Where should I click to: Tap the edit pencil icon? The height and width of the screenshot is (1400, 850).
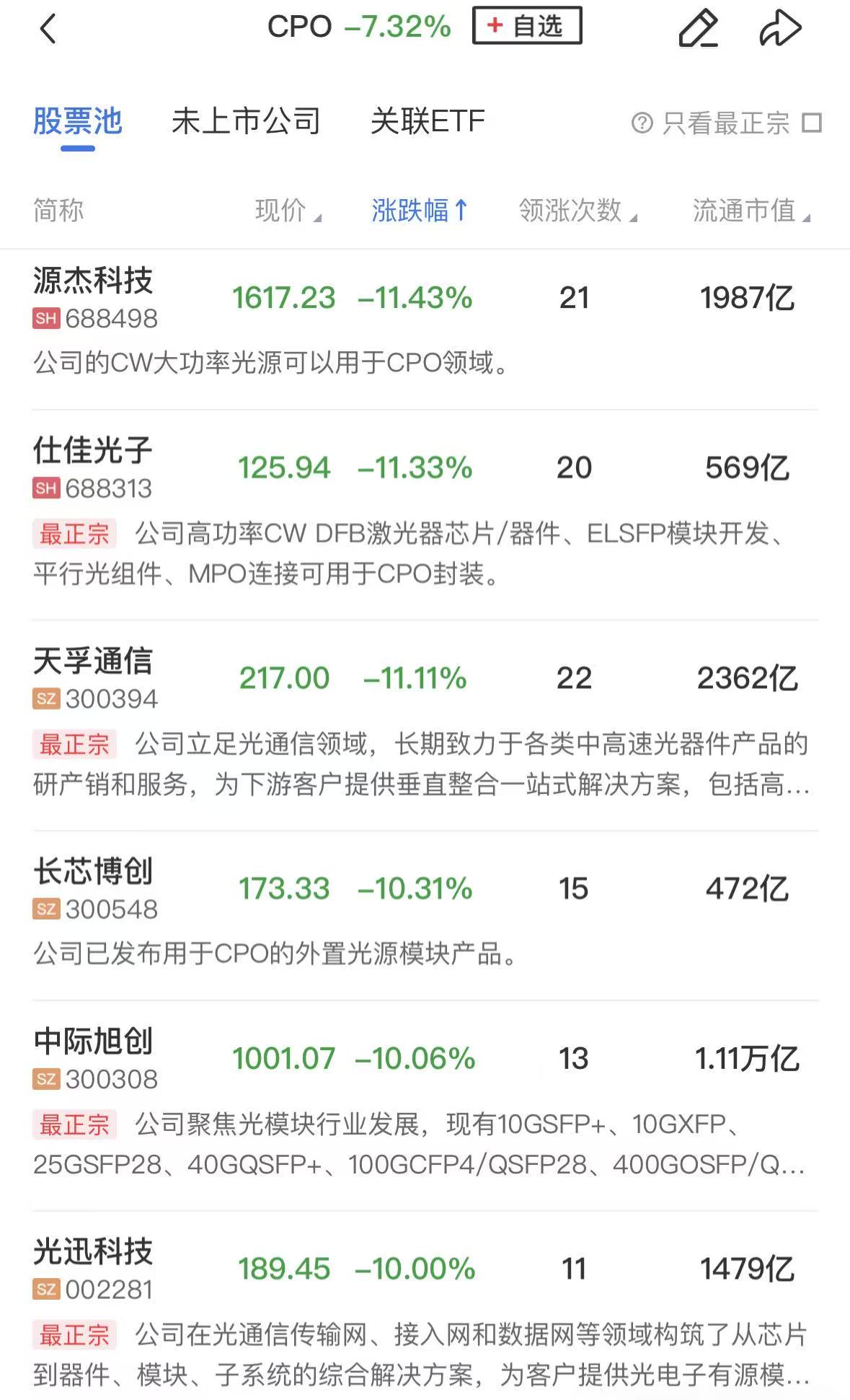coord(698,29)
